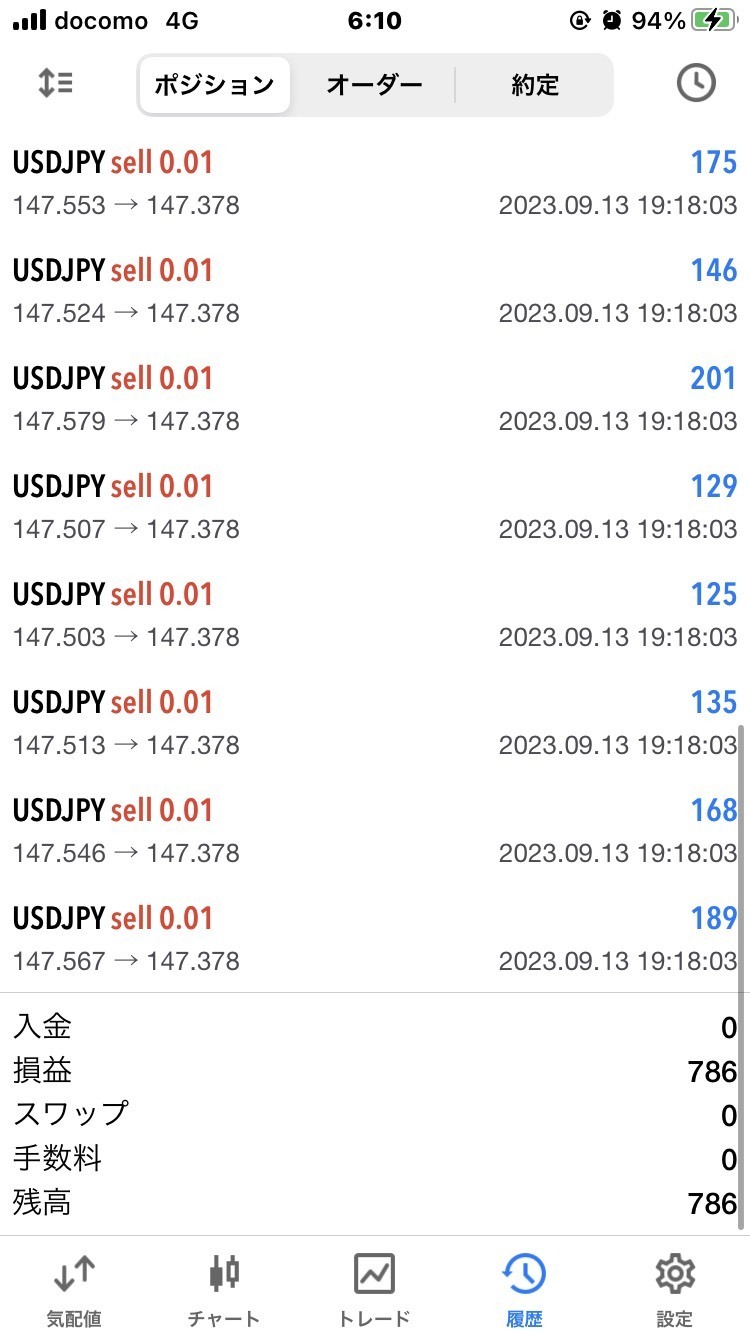The image size is (750, 1334).
Task: Open the history period clock icon
Action: point(696,84)
